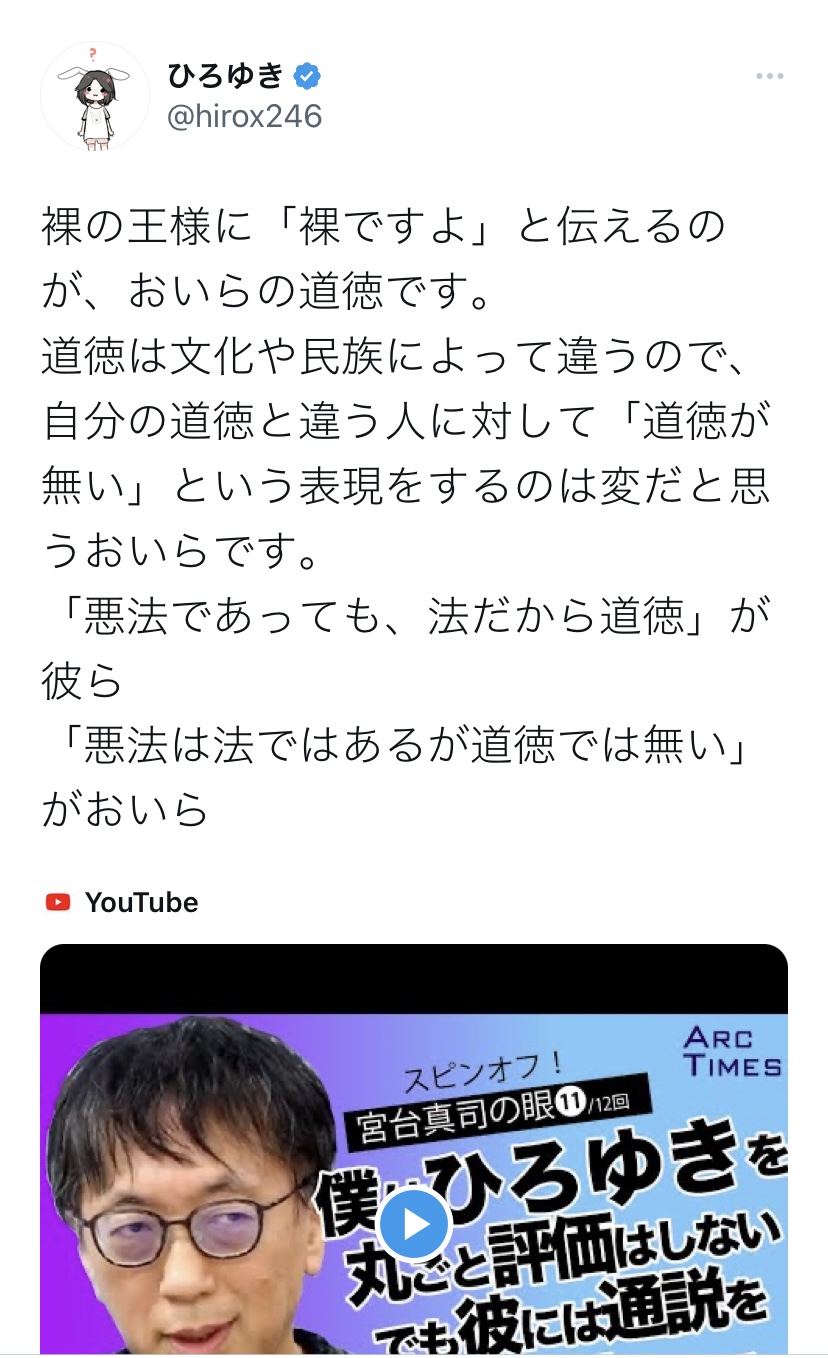Open the YouTube source label link
The width and height of the screenshot is (828, 1358).
point(122,902)
